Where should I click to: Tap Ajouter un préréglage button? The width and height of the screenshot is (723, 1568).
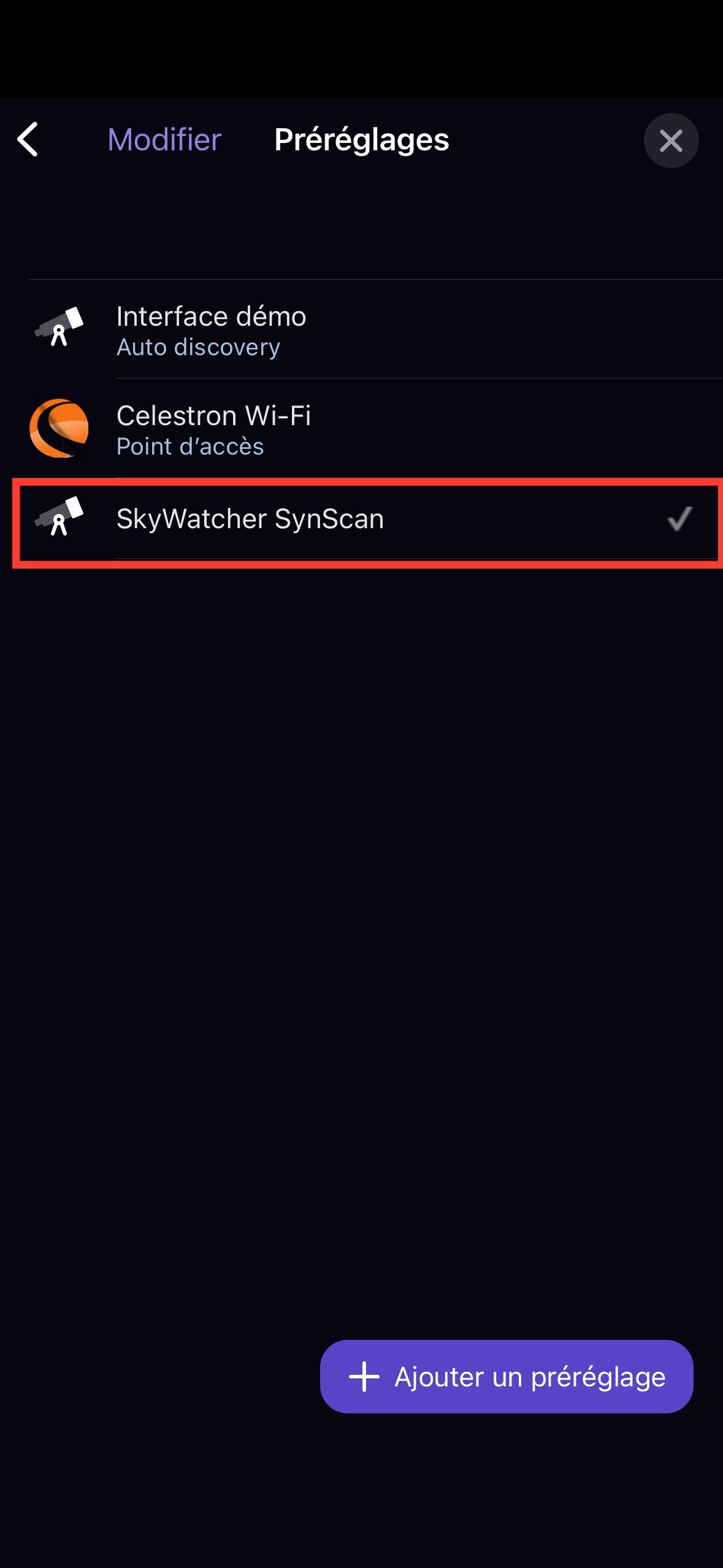[506, 1376]
